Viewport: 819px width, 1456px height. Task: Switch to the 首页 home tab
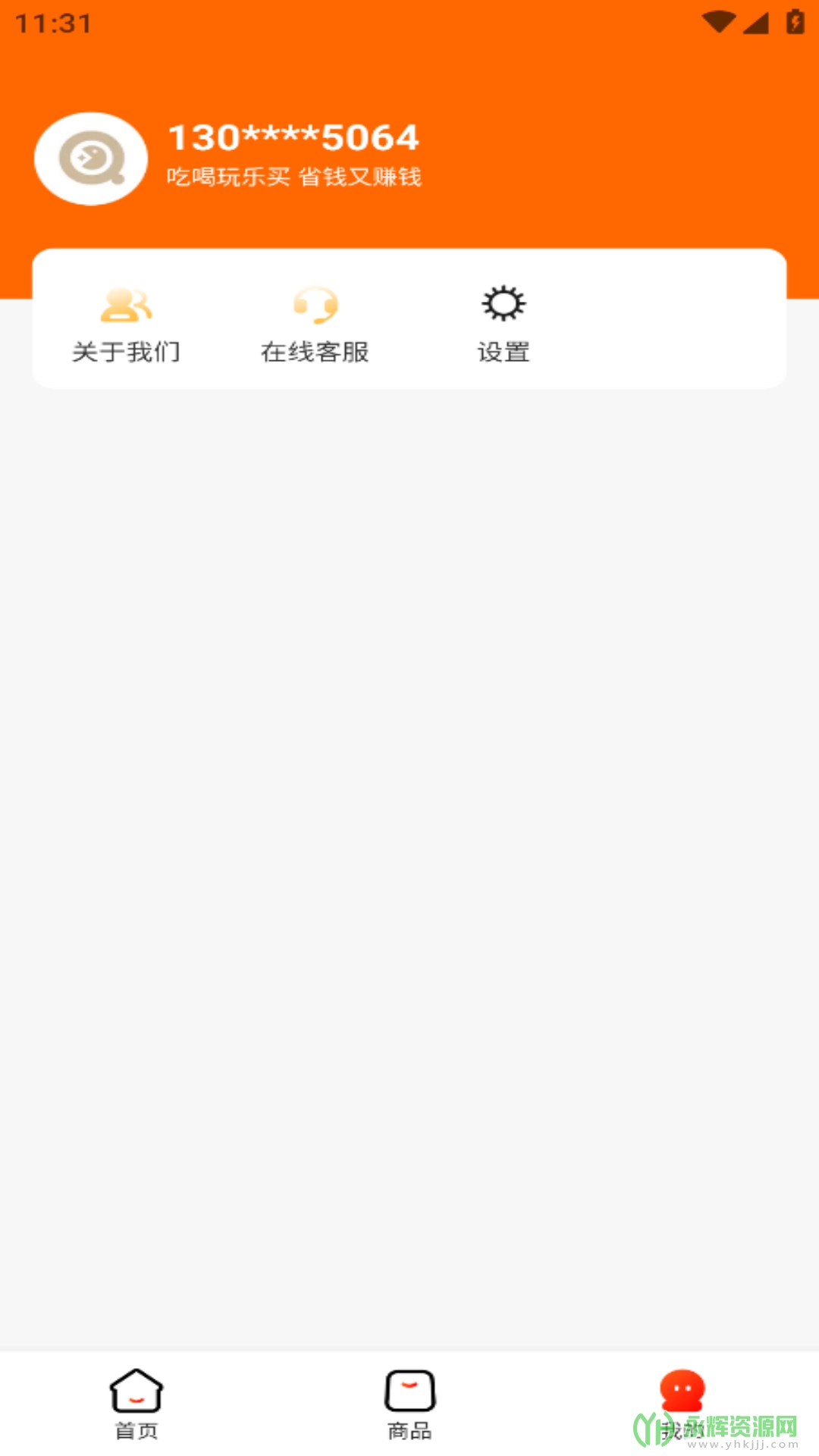tap(136, 1403)
